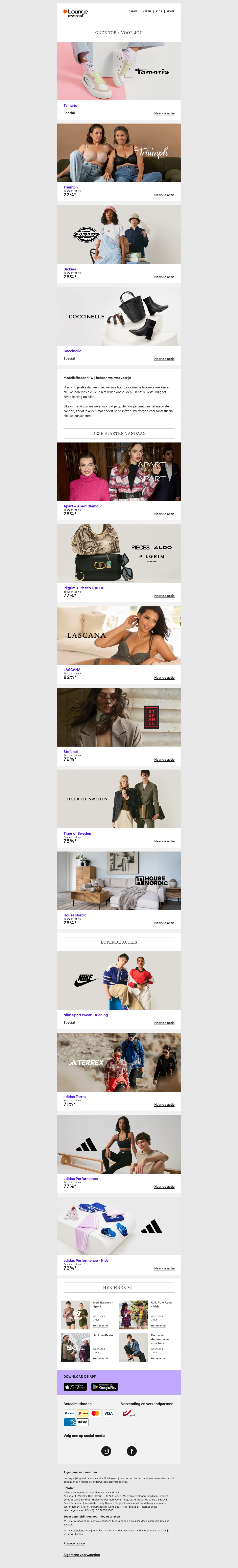Tap 'Naar de actie' for Tiger of Sweden
This screenshot has height=1568, width=238.
(x=164, y=841)
